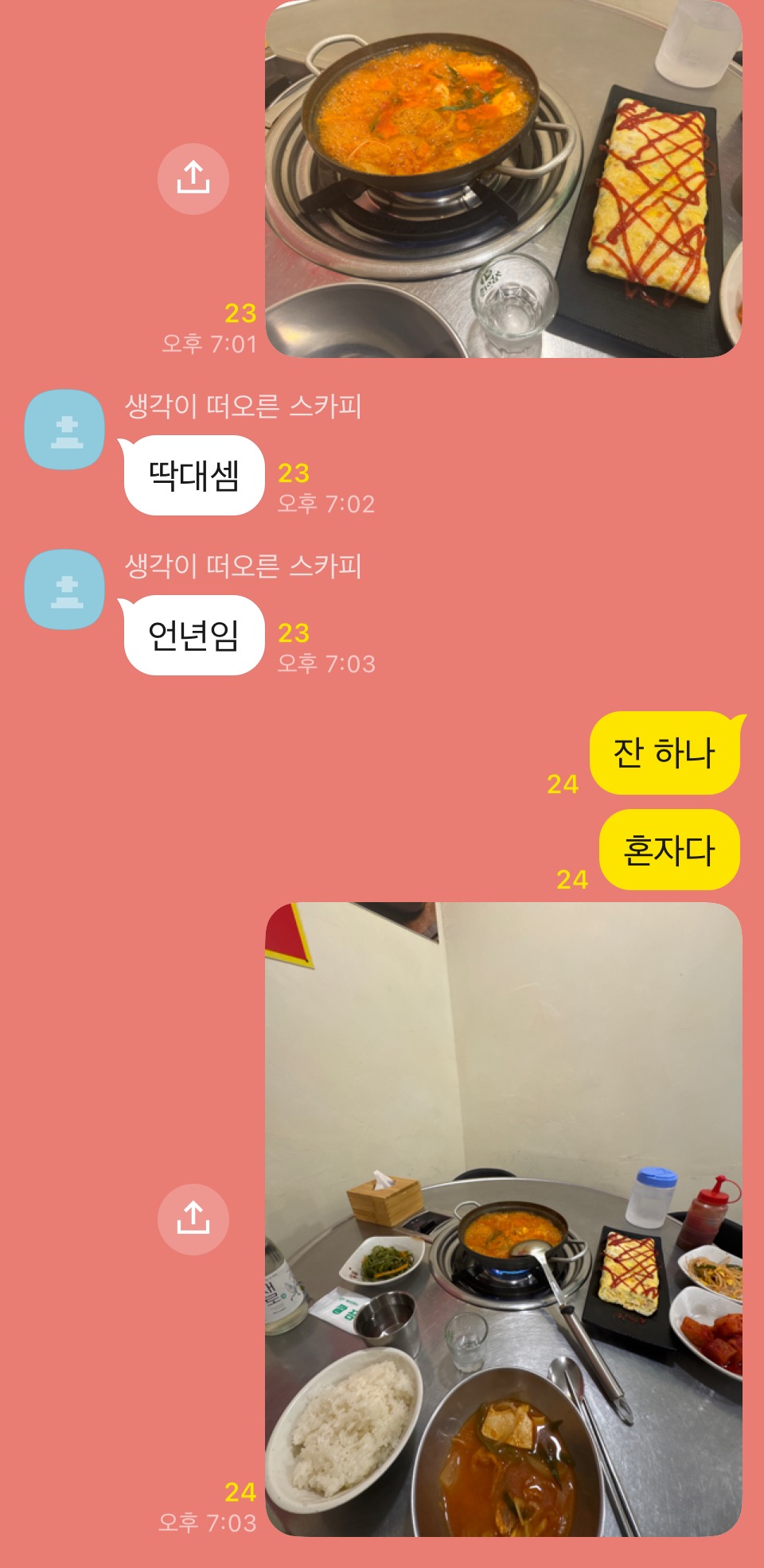Open the photo of stew and rolled omelette
Screen dimensions: 764x1568
(504, 179)
